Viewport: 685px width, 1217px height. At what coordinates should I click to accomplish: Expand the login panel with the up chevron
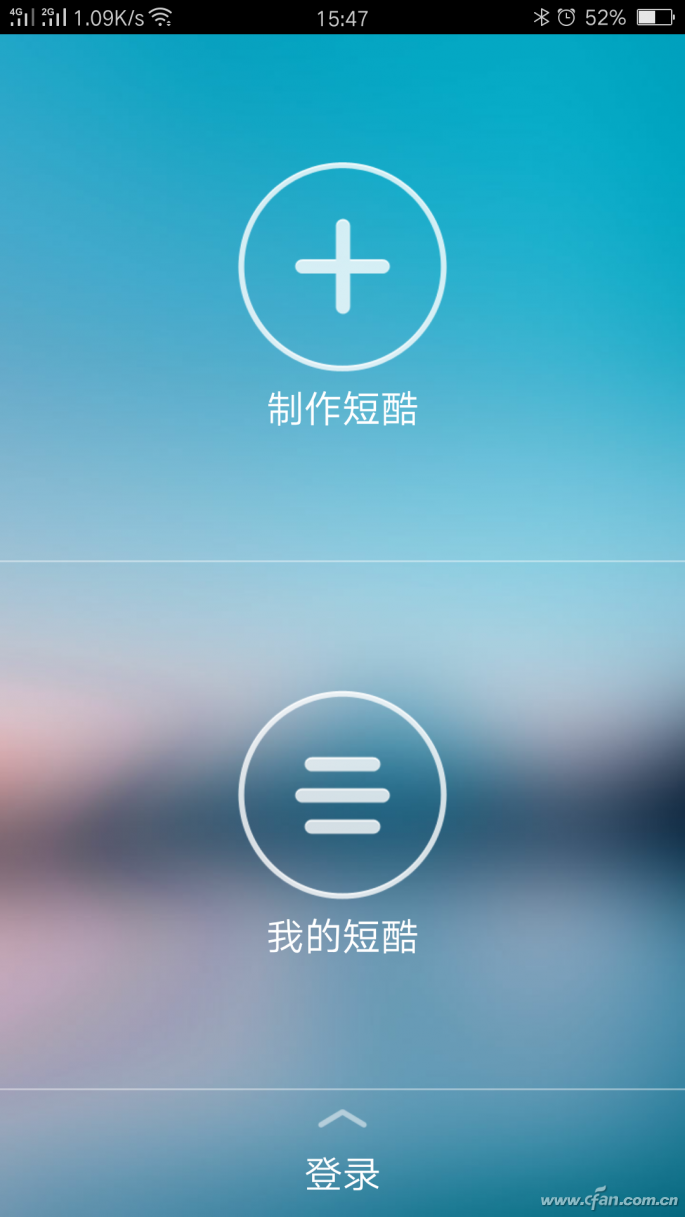point(342,1118)
